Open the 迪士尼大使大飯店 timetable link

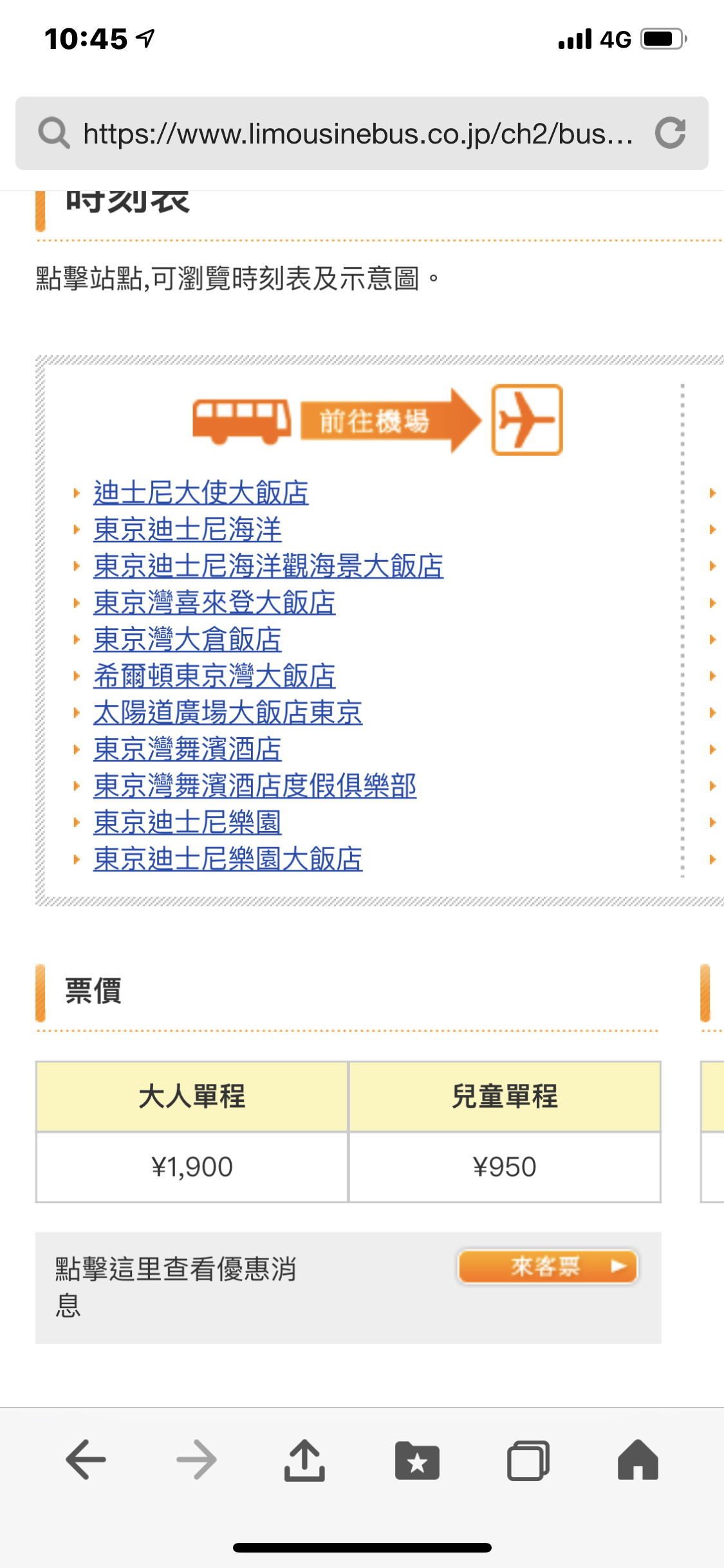201,493
